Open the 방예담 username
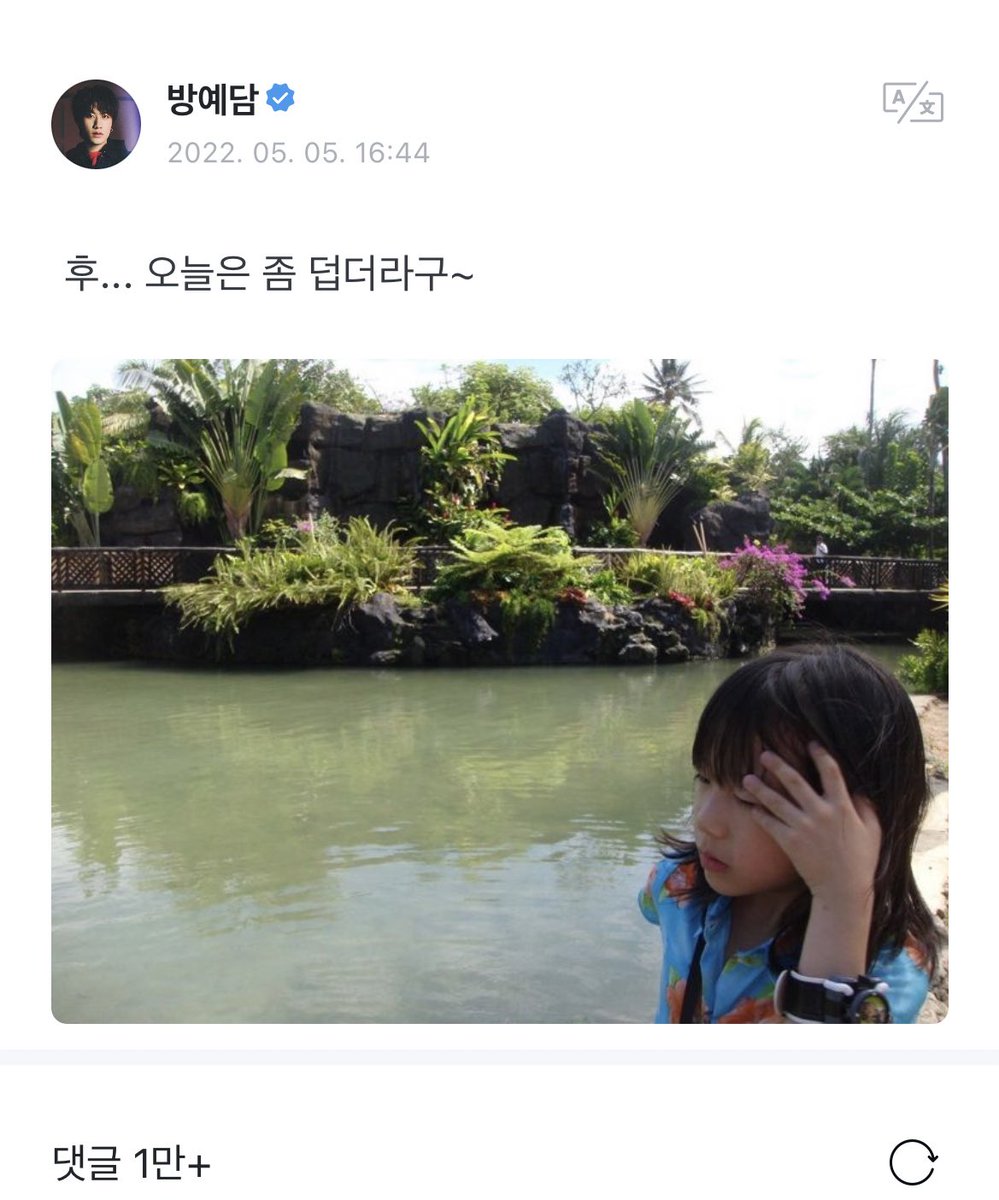 point(212,99)
